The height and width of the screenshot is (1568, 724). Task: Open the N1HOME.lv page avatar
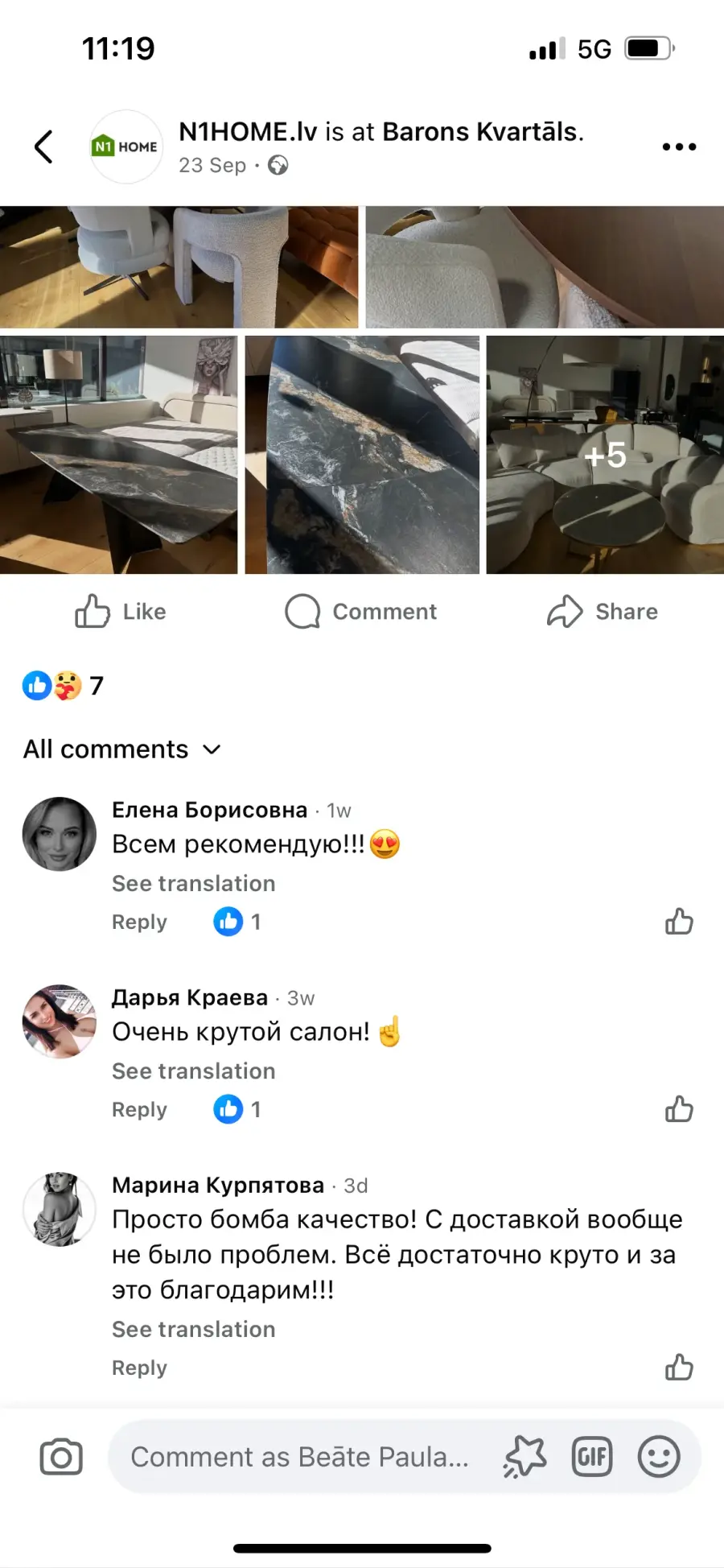click(x=125, y=146)
